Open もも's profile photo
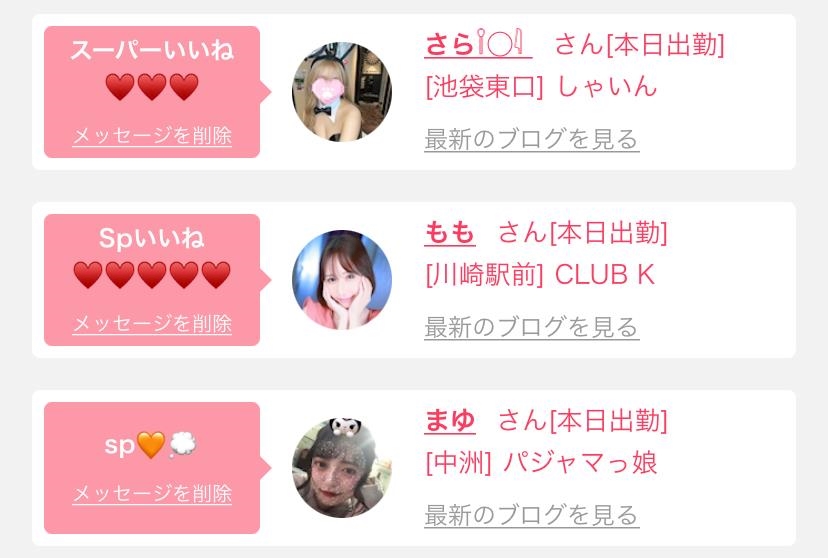 (x=342, y=280)
